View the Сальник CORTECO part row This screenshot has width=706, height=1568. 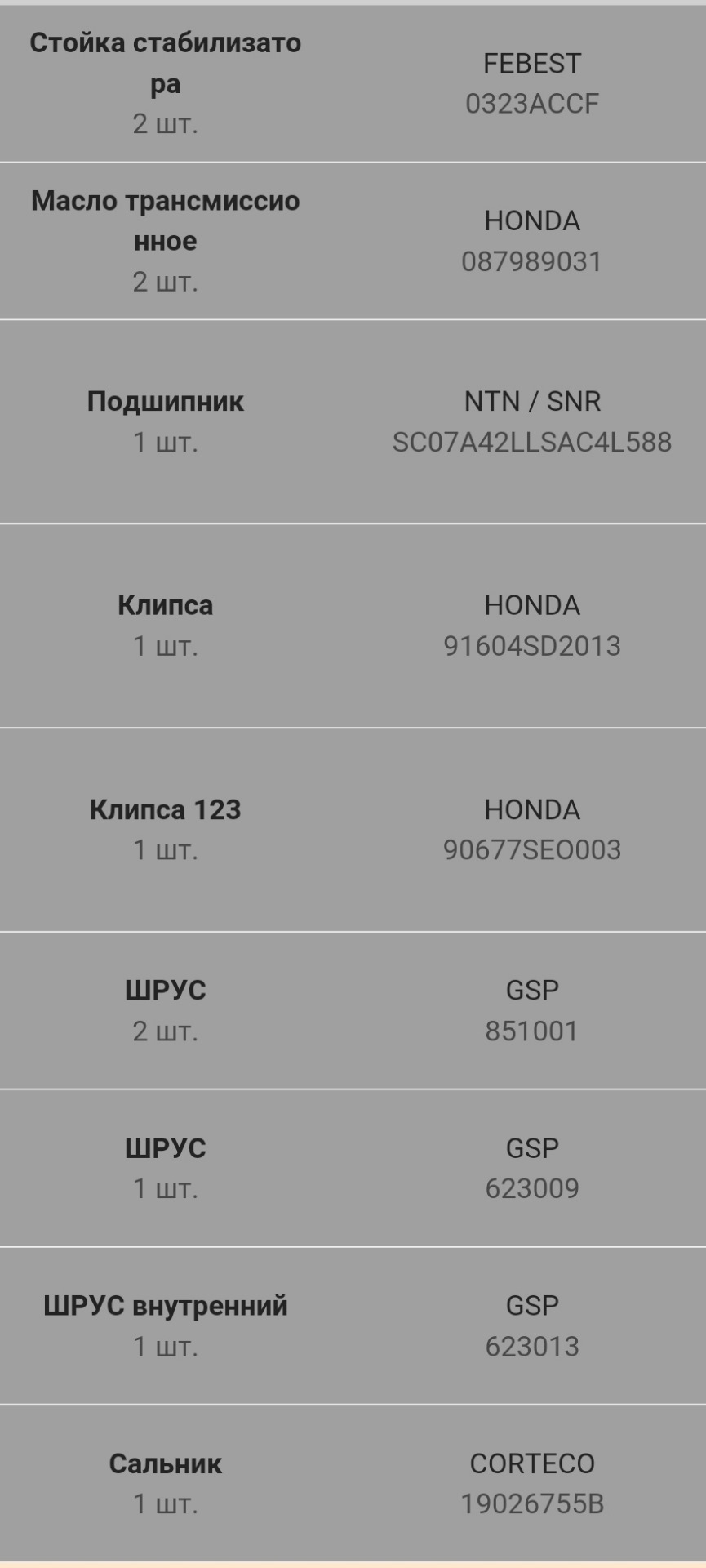(x=353, y=1483)
